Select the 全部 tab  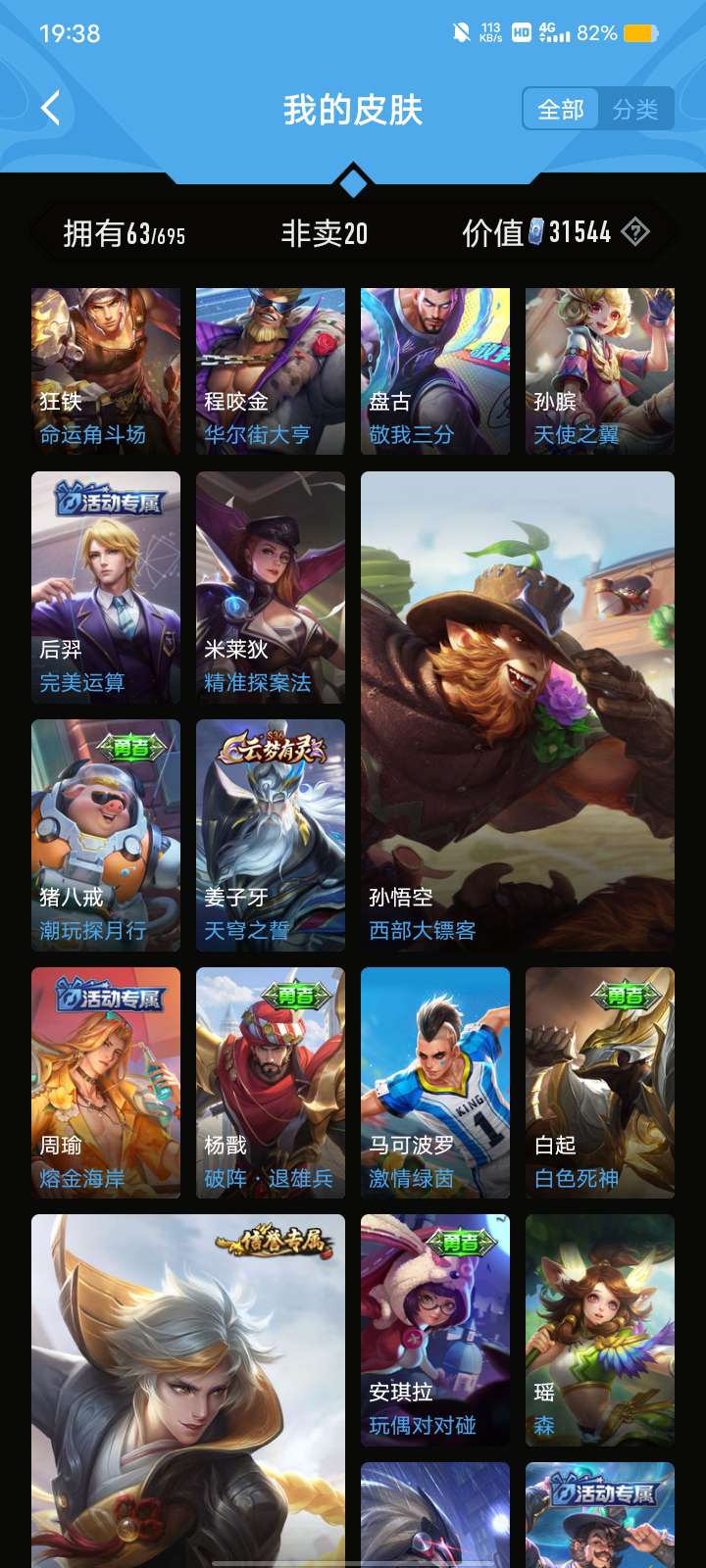pos(561,110)
